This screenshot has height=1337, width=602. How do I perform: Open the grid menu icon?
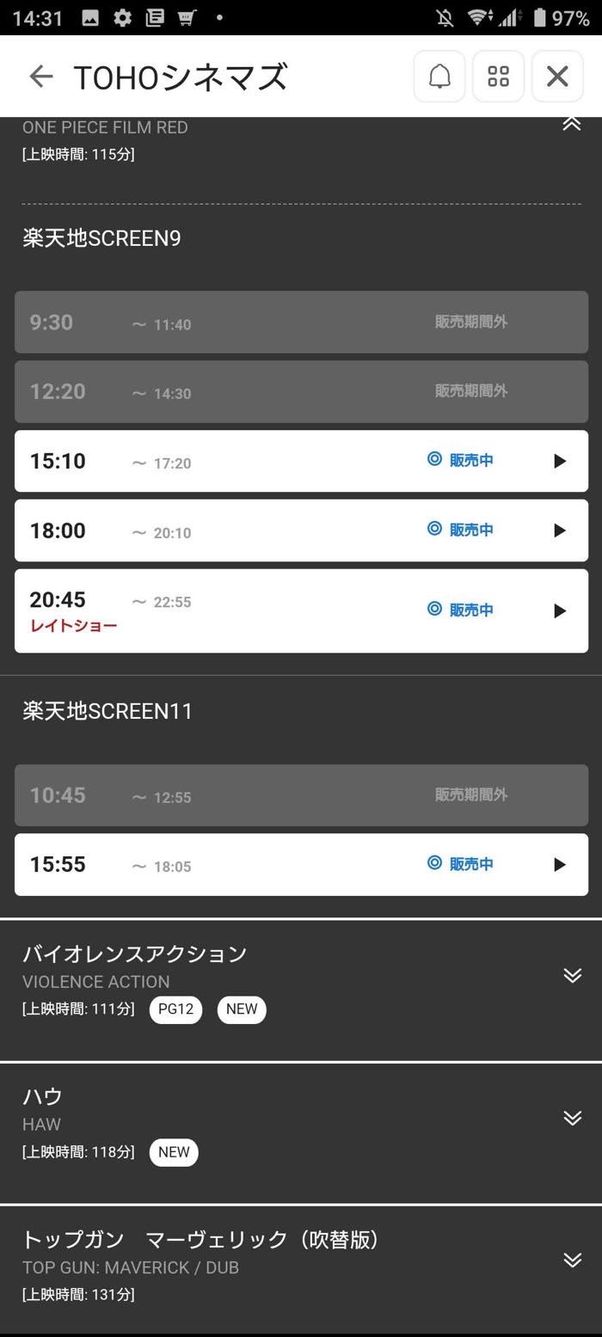pyautogui.click(x=498, y=76)
